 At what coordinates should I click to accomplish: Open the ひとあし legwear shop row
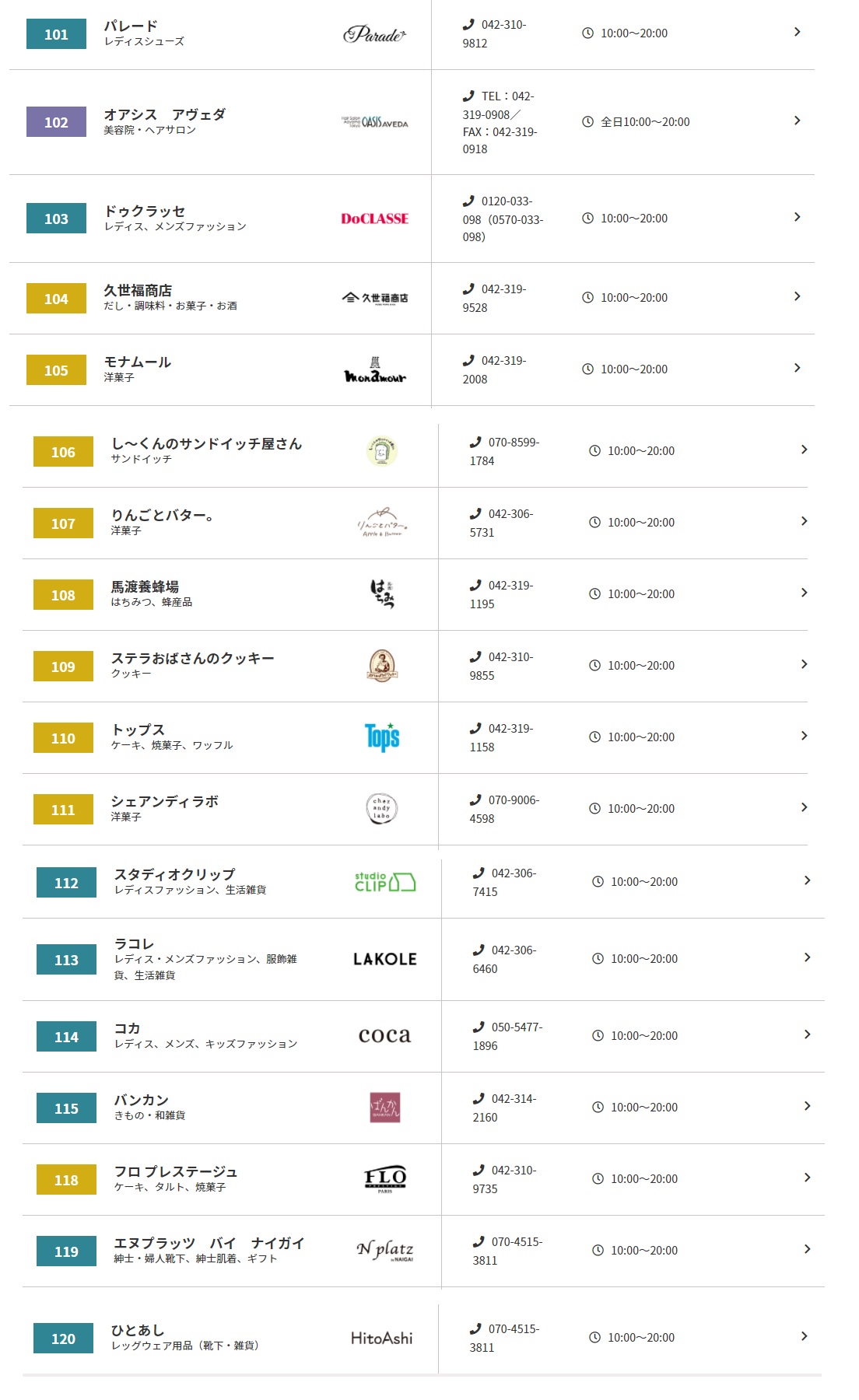pos(422,1339)
